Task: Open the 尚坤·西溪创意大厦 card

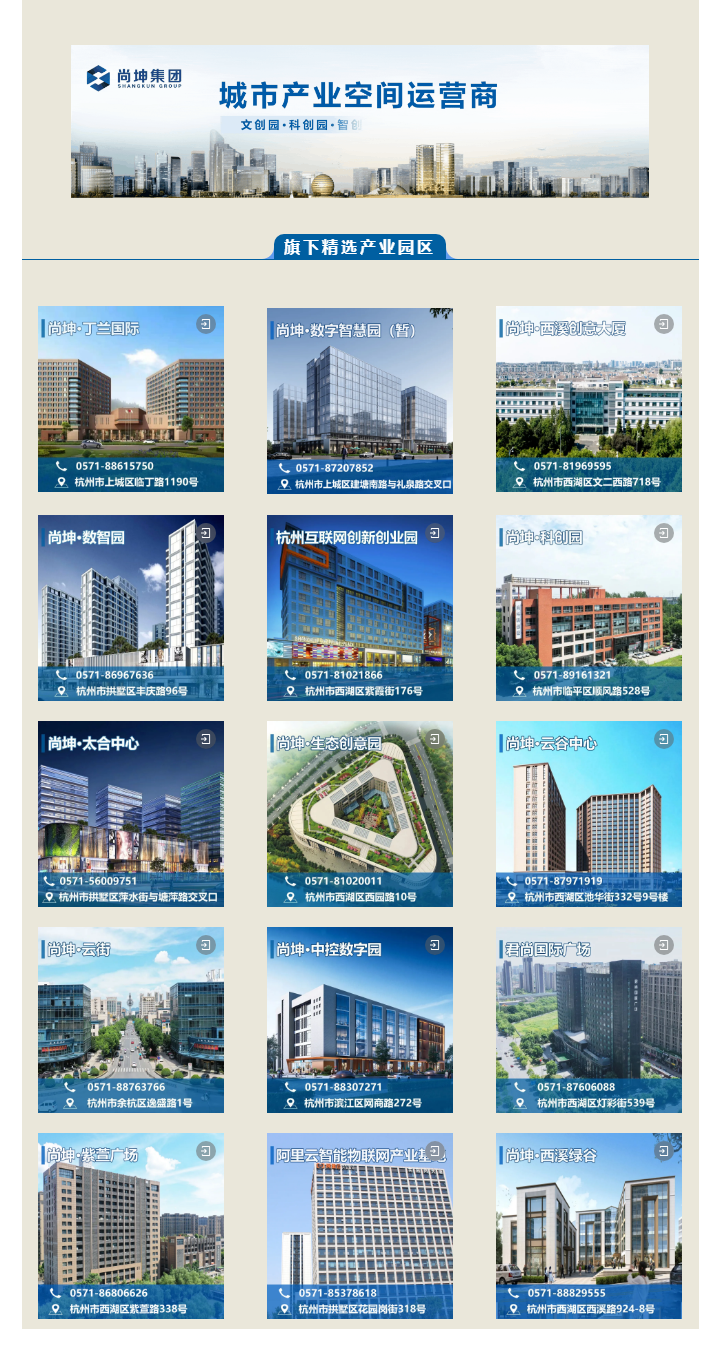Action: click(589, 399)
